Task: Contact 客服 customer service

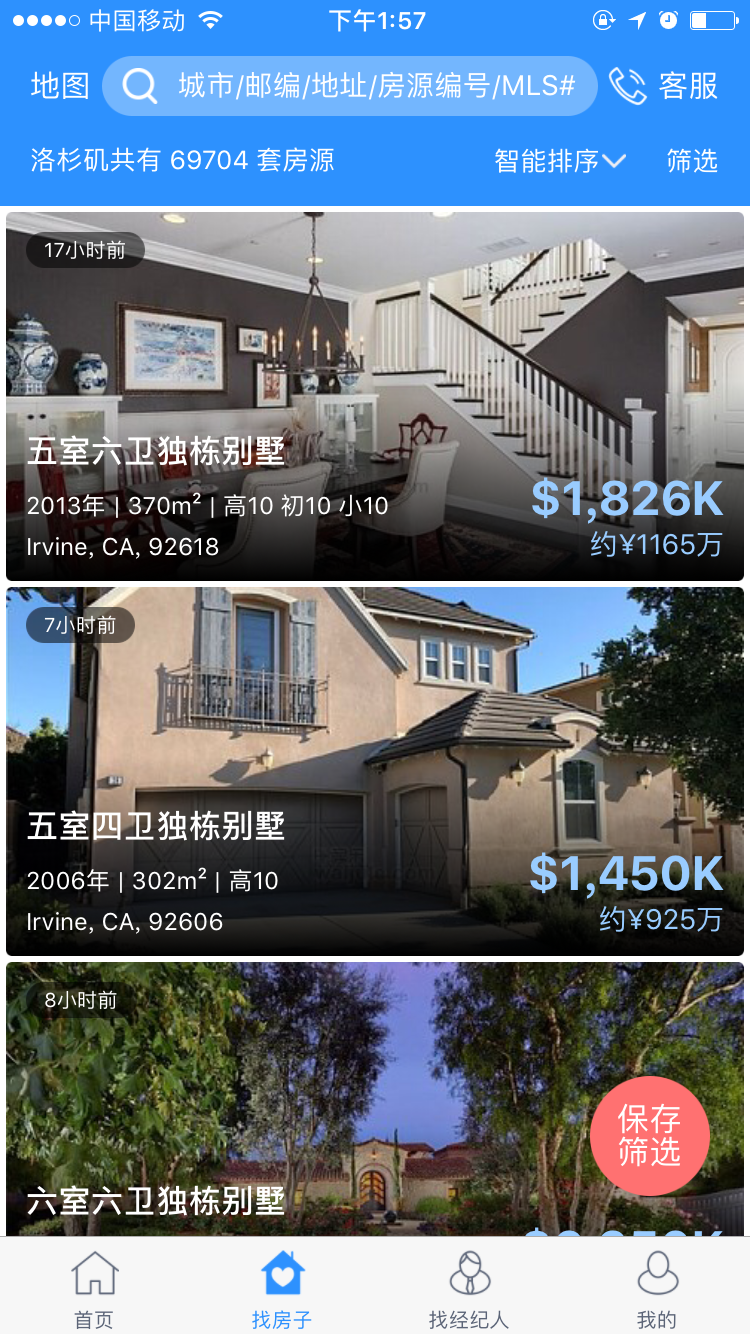Action: [665, 86]
